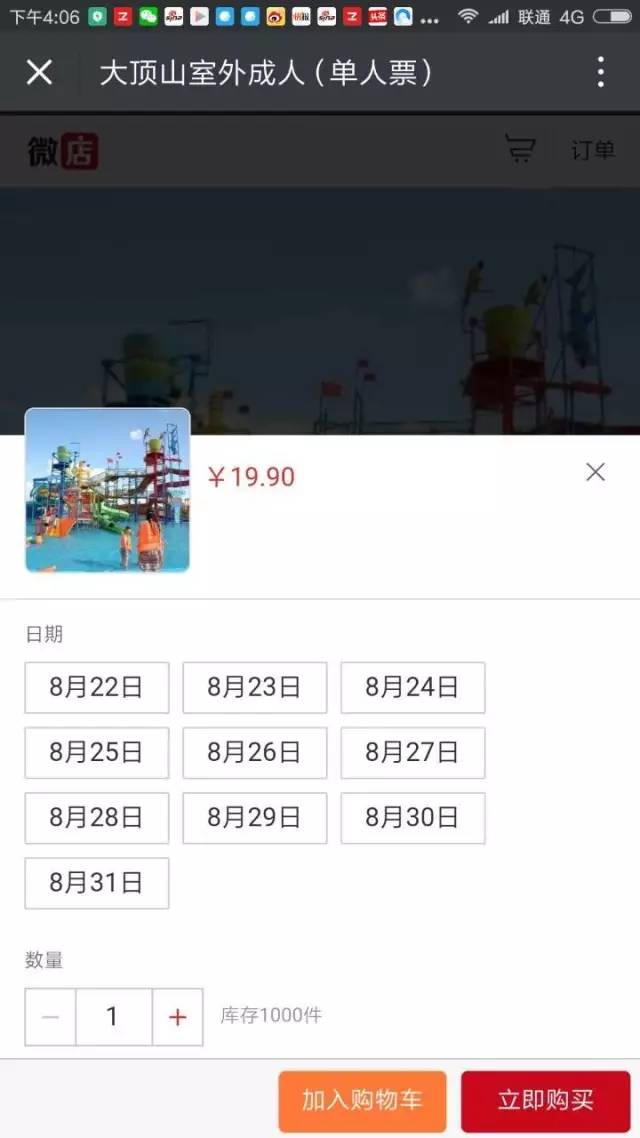
Task: Tap the quantity number field
Action: click(113, 1017)
